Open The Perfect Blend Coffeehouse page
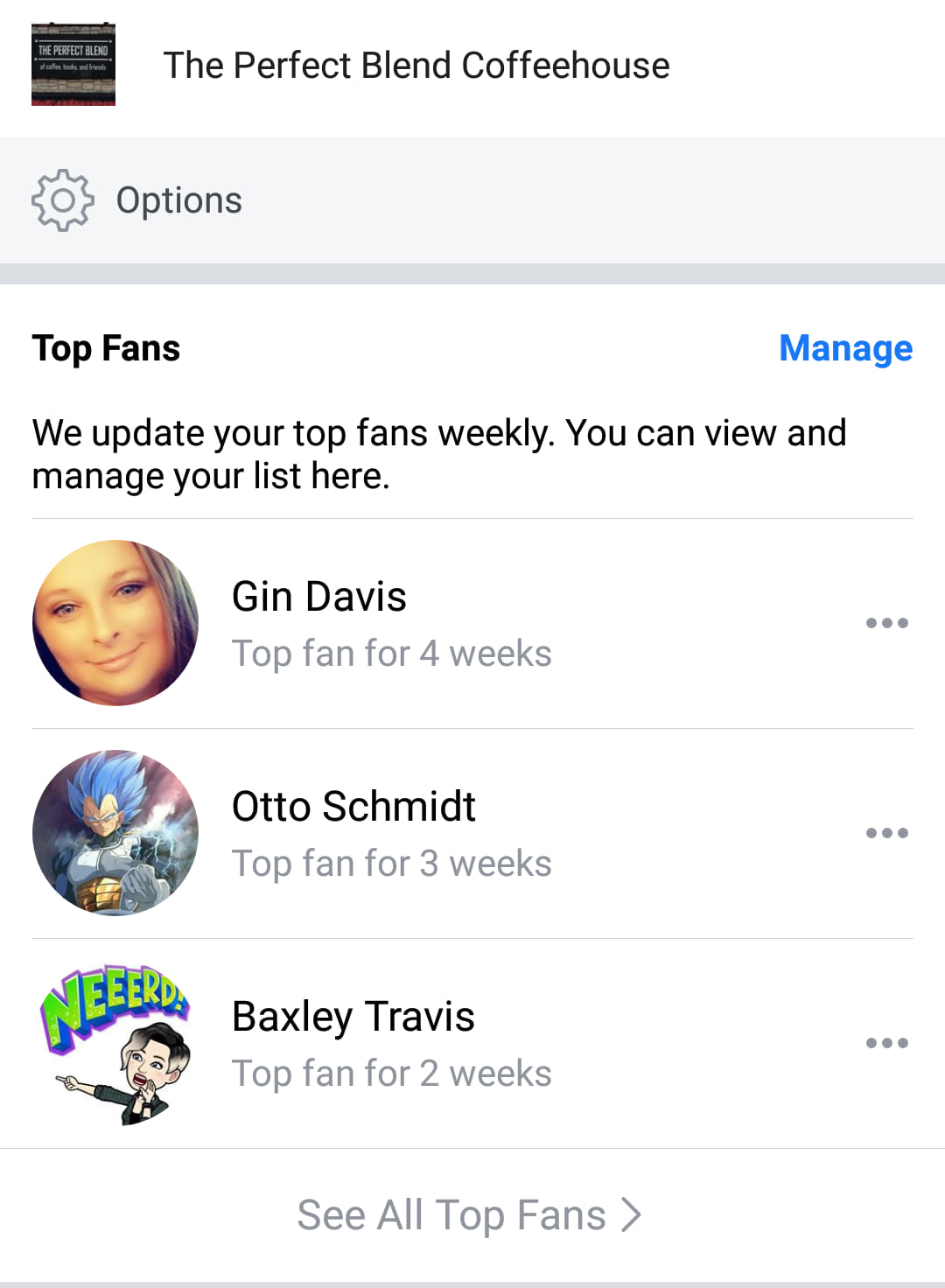Image resolution: width=945 pixels, height=1288 pixels. click(416, 66)
